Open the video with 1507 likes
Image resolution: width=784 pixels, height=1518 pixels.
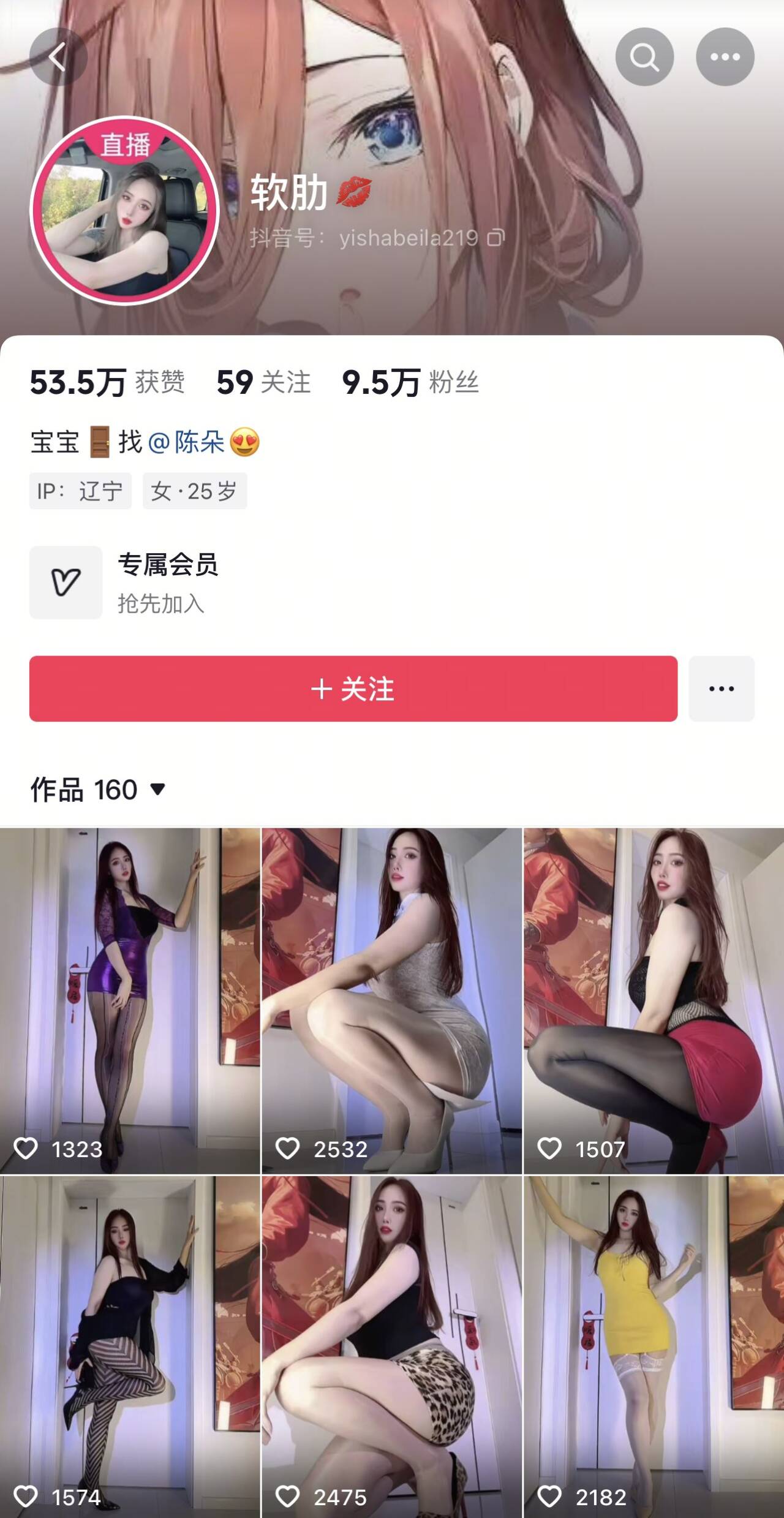coord(654,1000)
